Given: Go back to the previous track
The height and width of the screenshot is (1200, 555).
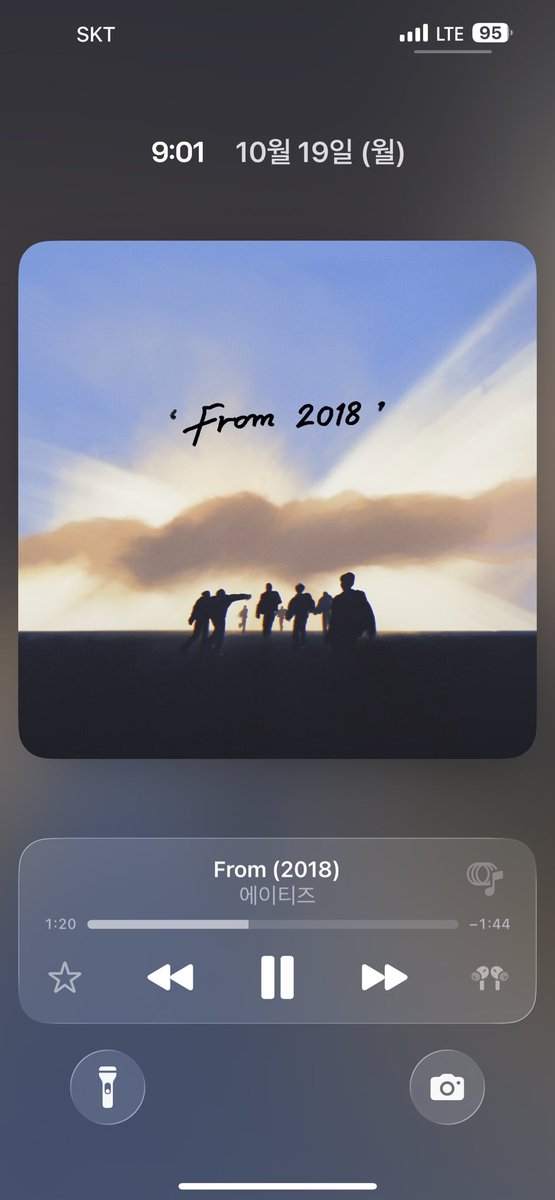Looking at the screenshot, I should pos(170,977).
